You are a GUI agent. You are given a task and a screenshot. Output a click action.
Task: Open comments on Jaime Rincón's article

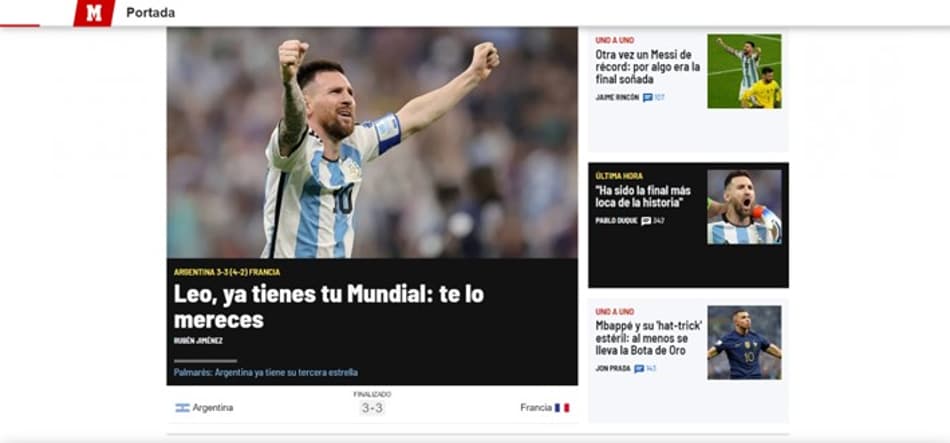(x=654, y=97)
